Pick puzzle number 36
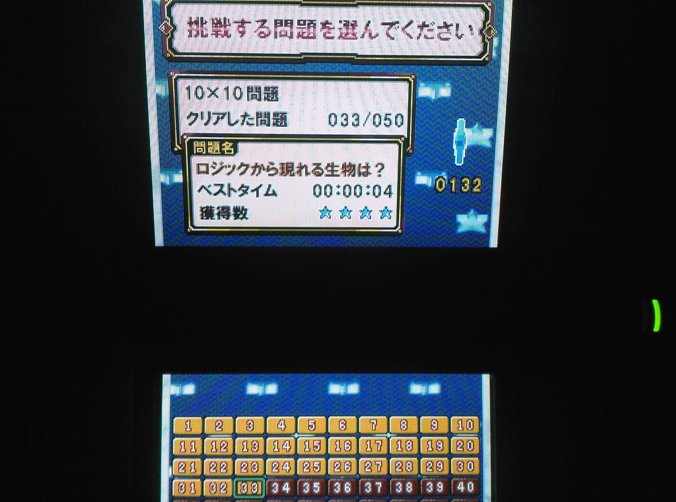This screenshot has height=502, width=676. pos(342,488)
